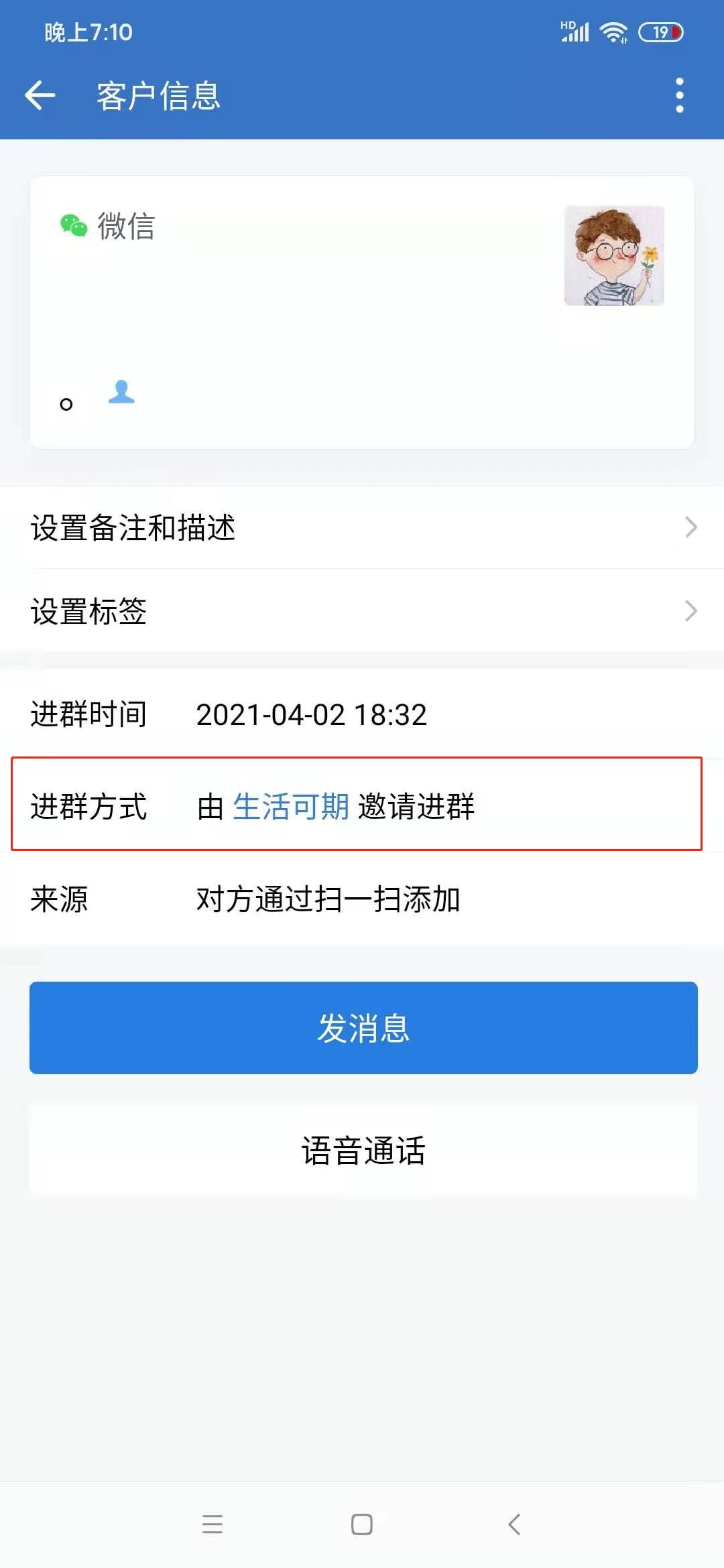This screenshot has width=724, height=1568.
Task: Start a 语音通话 voice call
Action: point(363,1151)
